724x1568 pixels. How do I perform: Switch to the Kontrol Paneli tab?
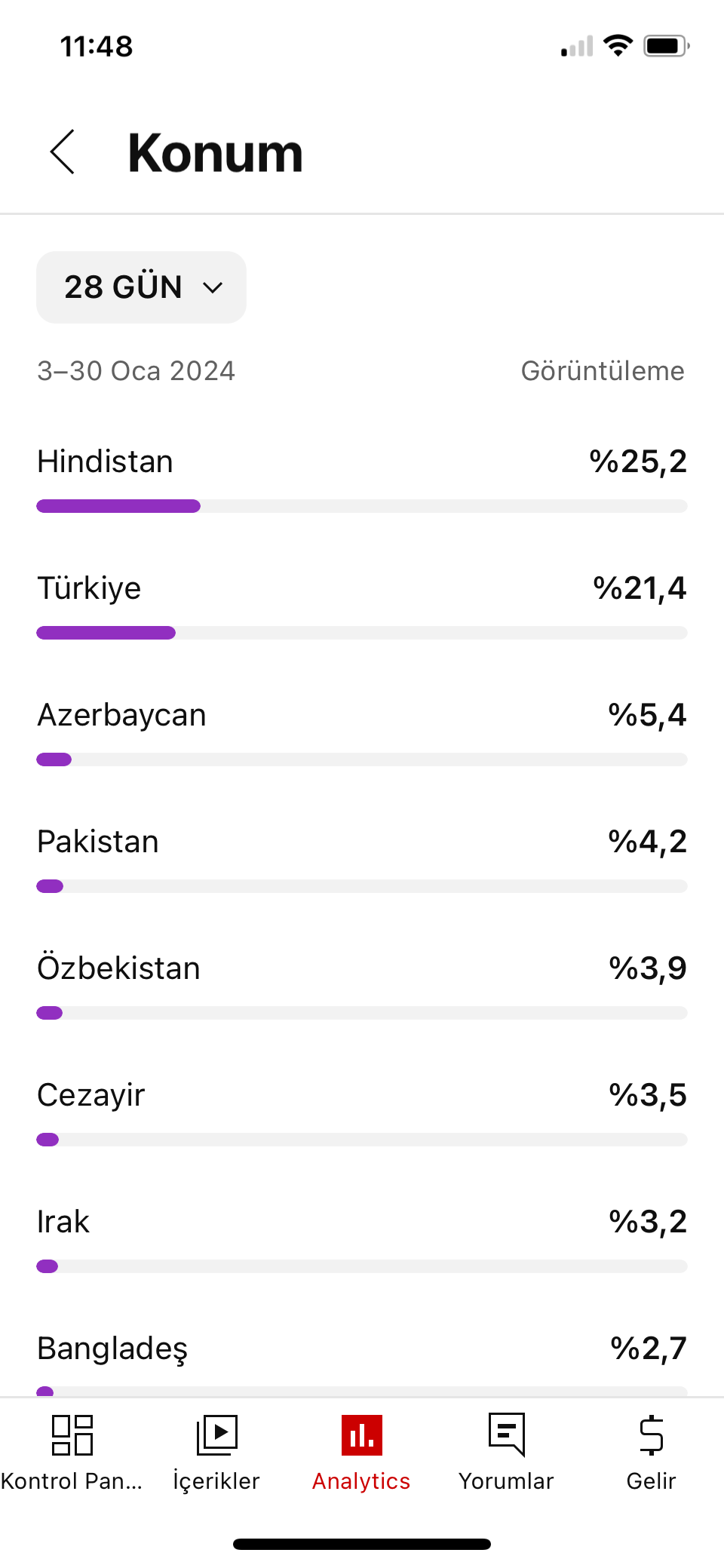click(x=72, y=1453)
